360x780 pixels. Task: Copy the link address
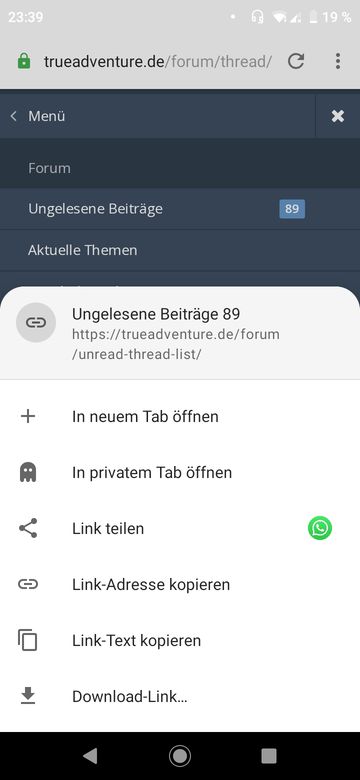click(x=180, y=584)
